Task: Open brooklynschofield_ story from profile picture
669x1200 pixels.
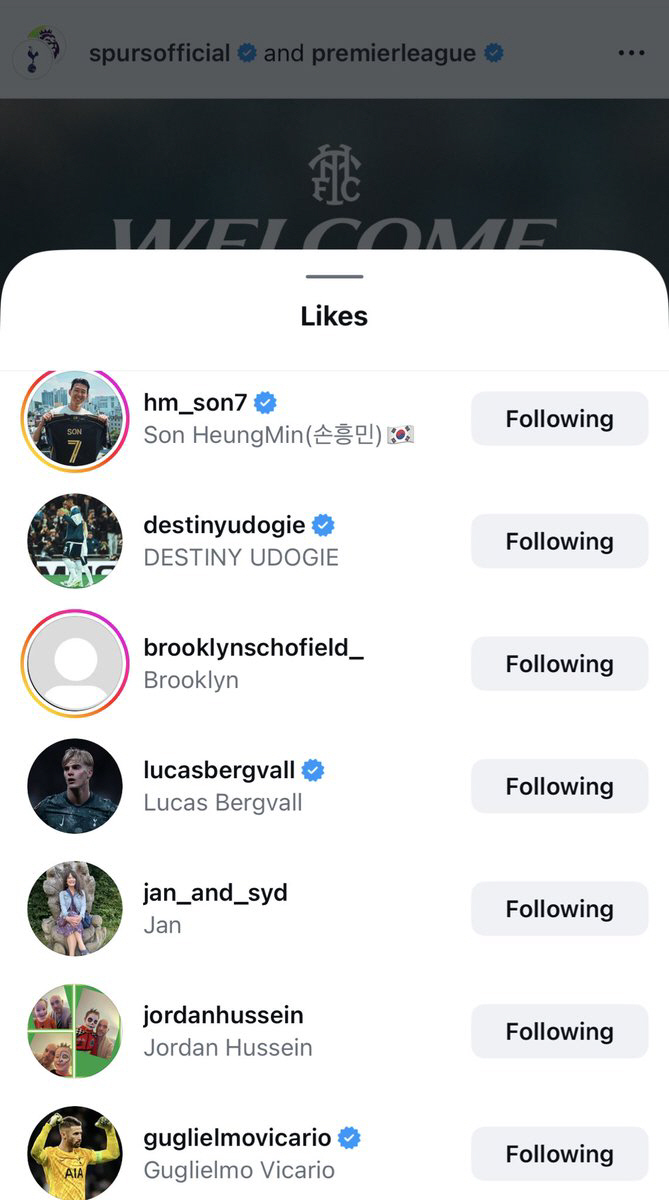Action: 75,664
